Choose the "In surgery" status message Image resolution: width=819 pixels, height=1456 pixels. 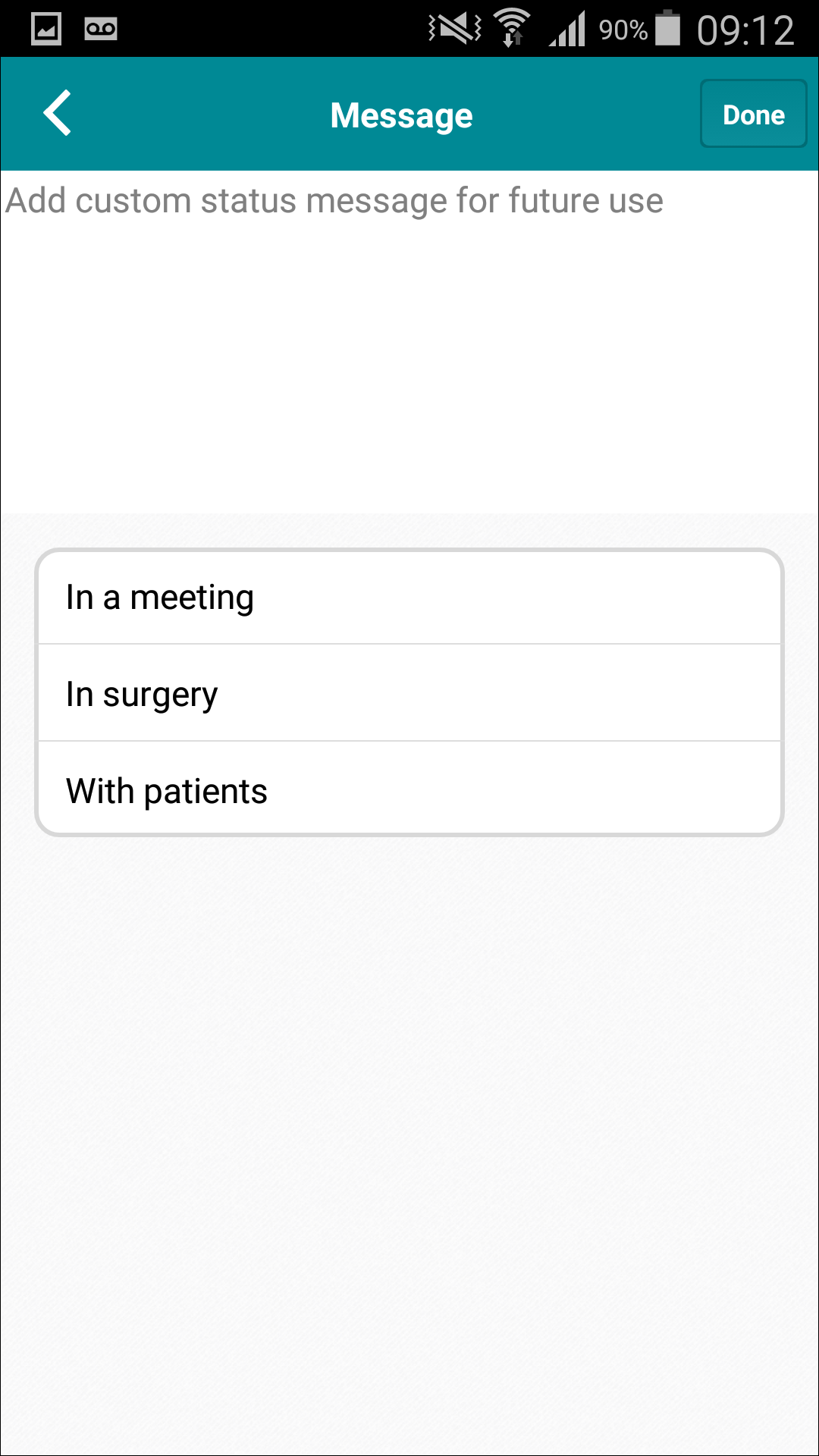(x=409, y=693)
